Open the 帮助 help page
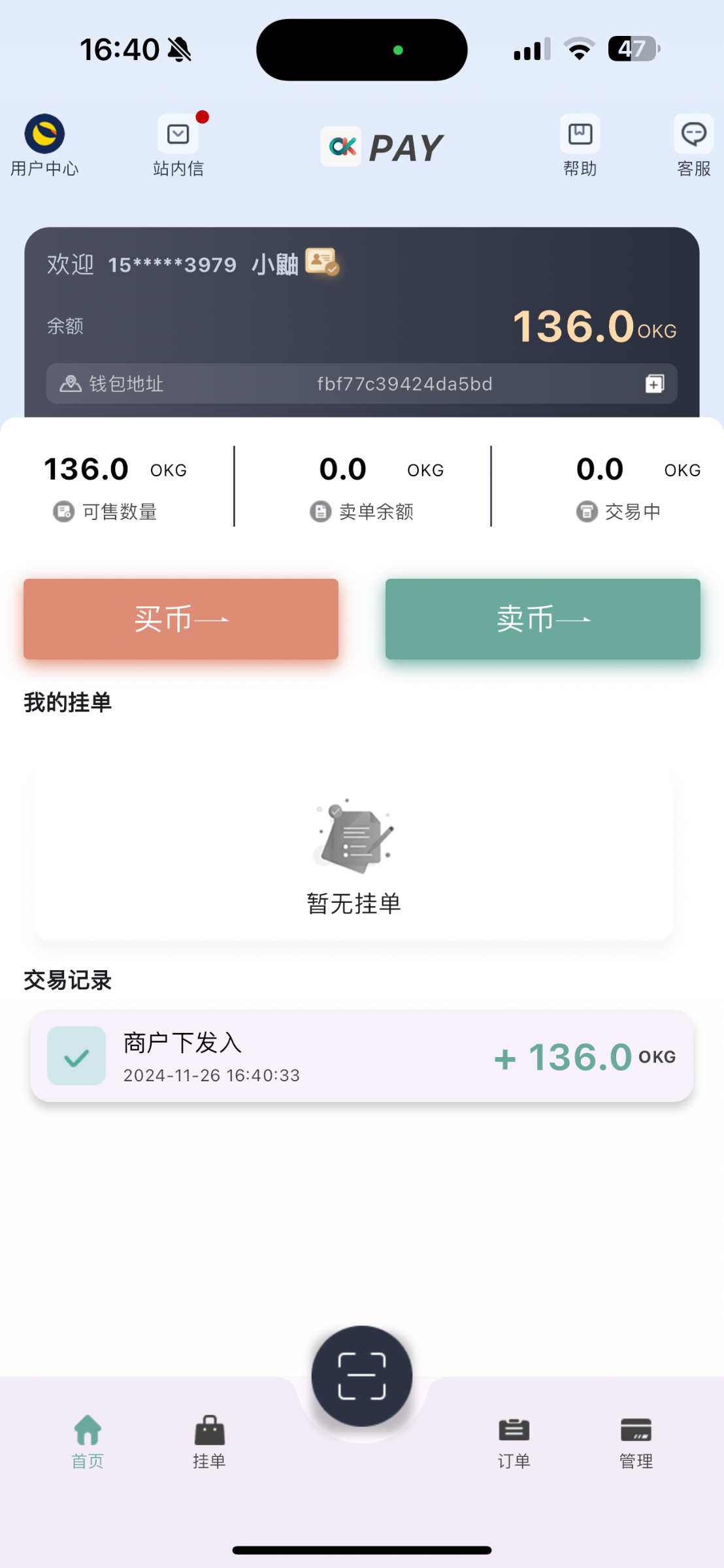The height and width of the screenshot is (1568, 724). point(580,145)
